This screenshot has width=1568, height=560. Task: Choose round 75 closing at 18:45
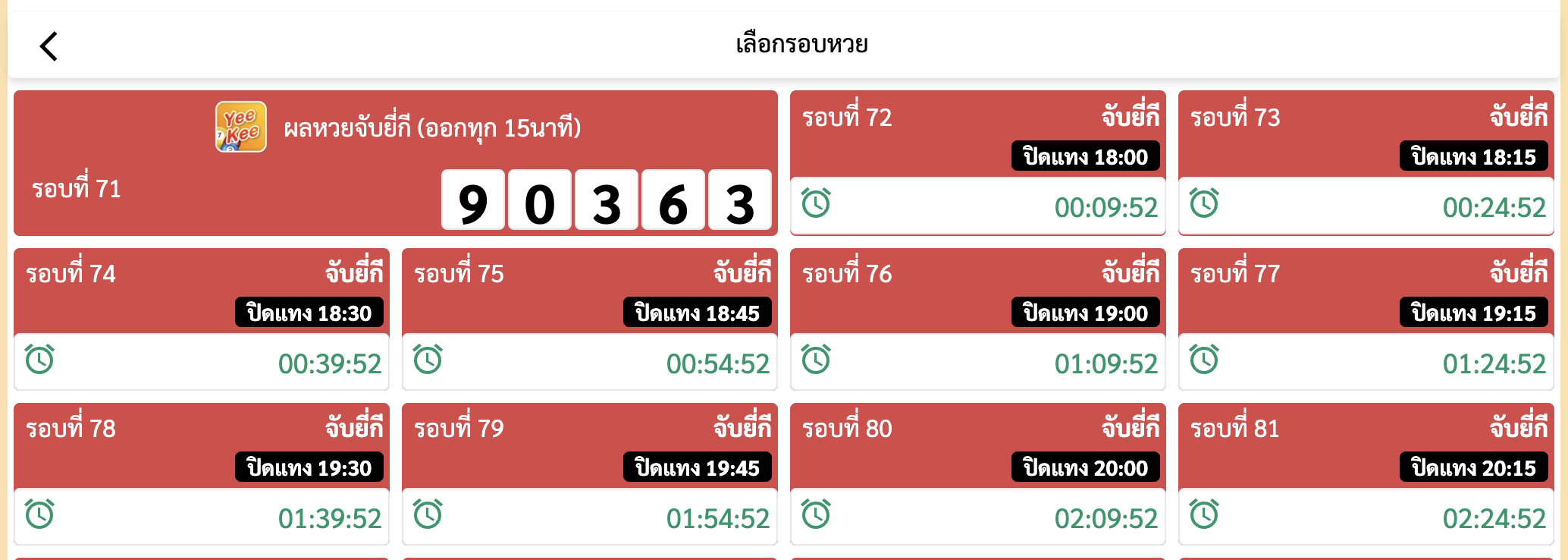tap(589, 319)
